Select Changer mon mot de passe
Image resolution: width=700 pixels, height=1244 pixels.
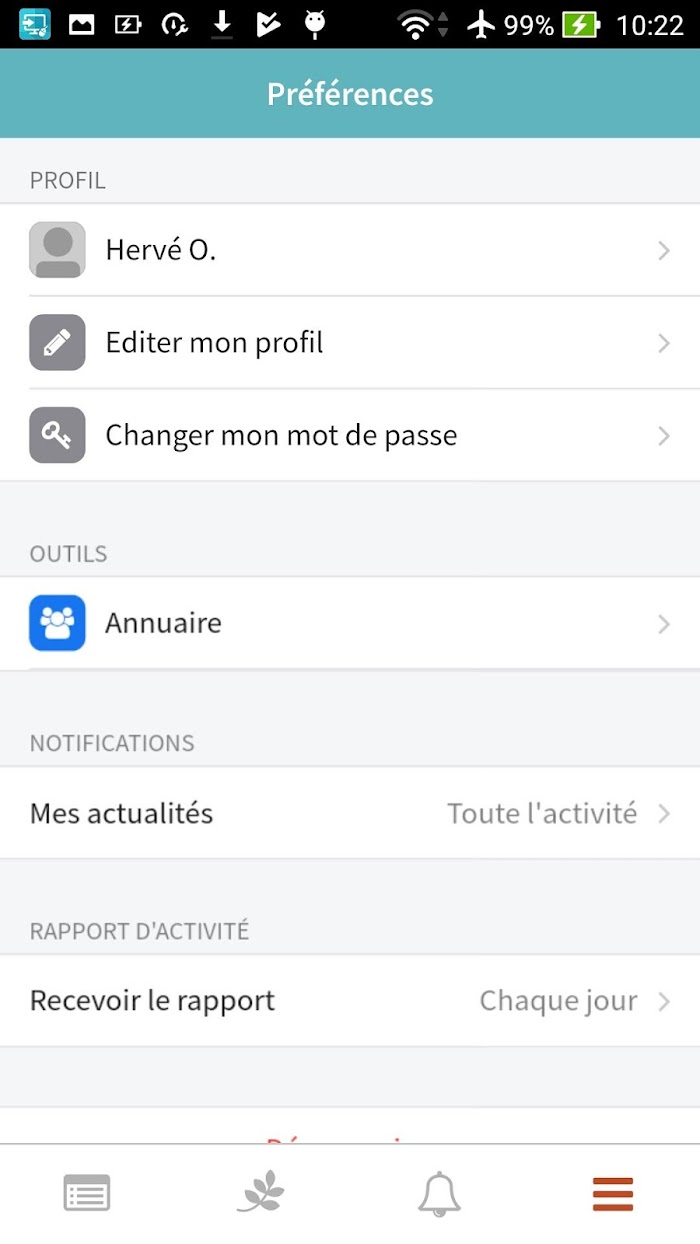tap(350, 435)
